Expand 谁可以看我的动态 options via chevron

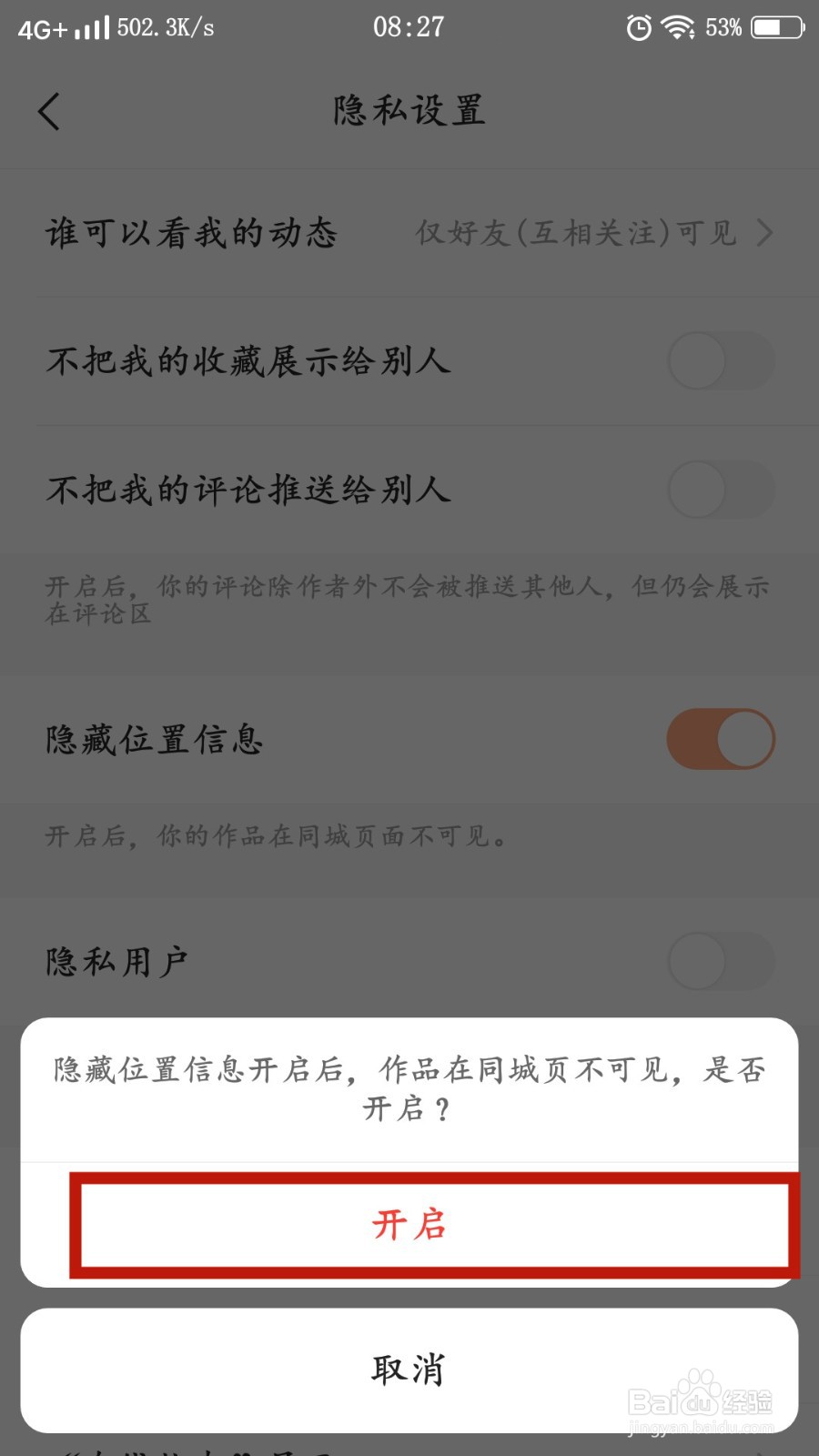click(x=767, y=234)
